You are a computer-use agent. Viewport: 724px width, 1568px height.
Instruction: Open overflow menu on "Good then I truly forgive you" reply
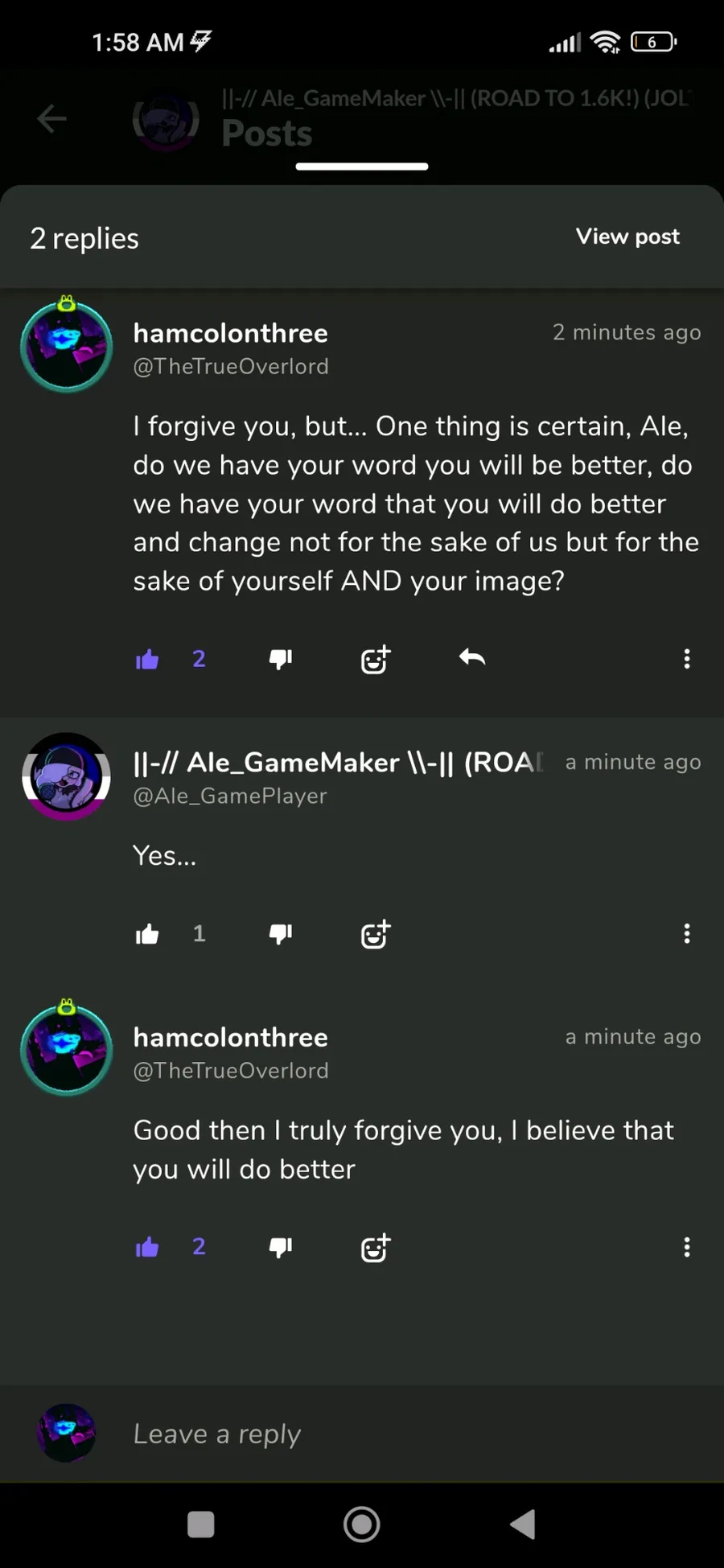687,1247
